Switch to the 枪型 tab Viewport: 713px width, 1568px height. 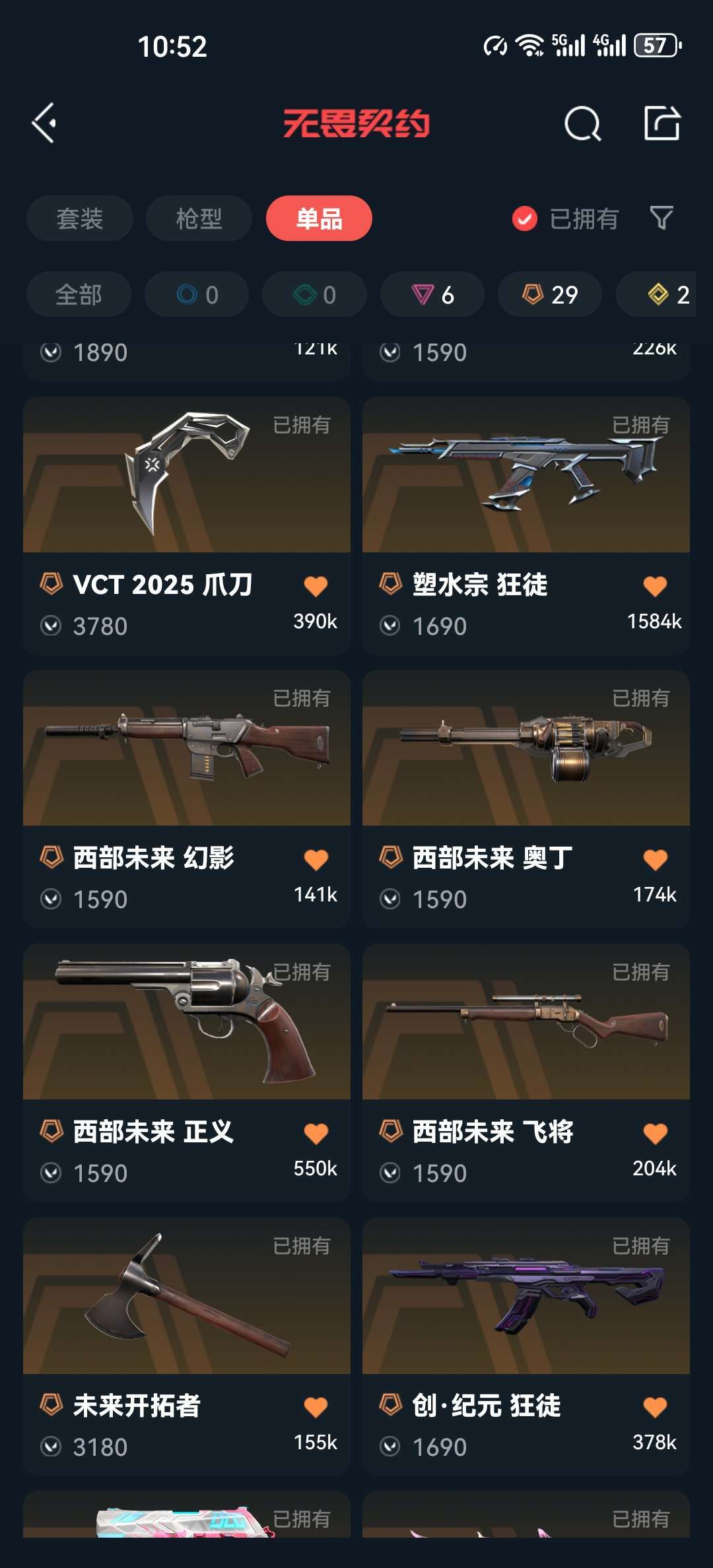click(199, 218)
